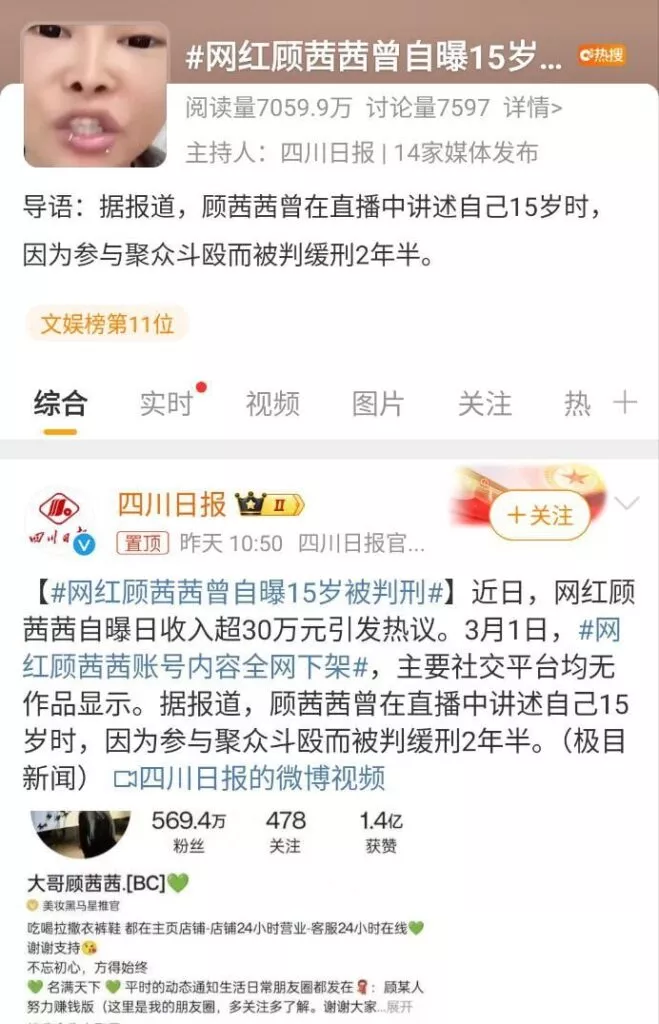659x1024 pixels.
Task: Tap the 文娱榜第11位 ranking chip
Action: pyautogui.click(x=107, y=323)
